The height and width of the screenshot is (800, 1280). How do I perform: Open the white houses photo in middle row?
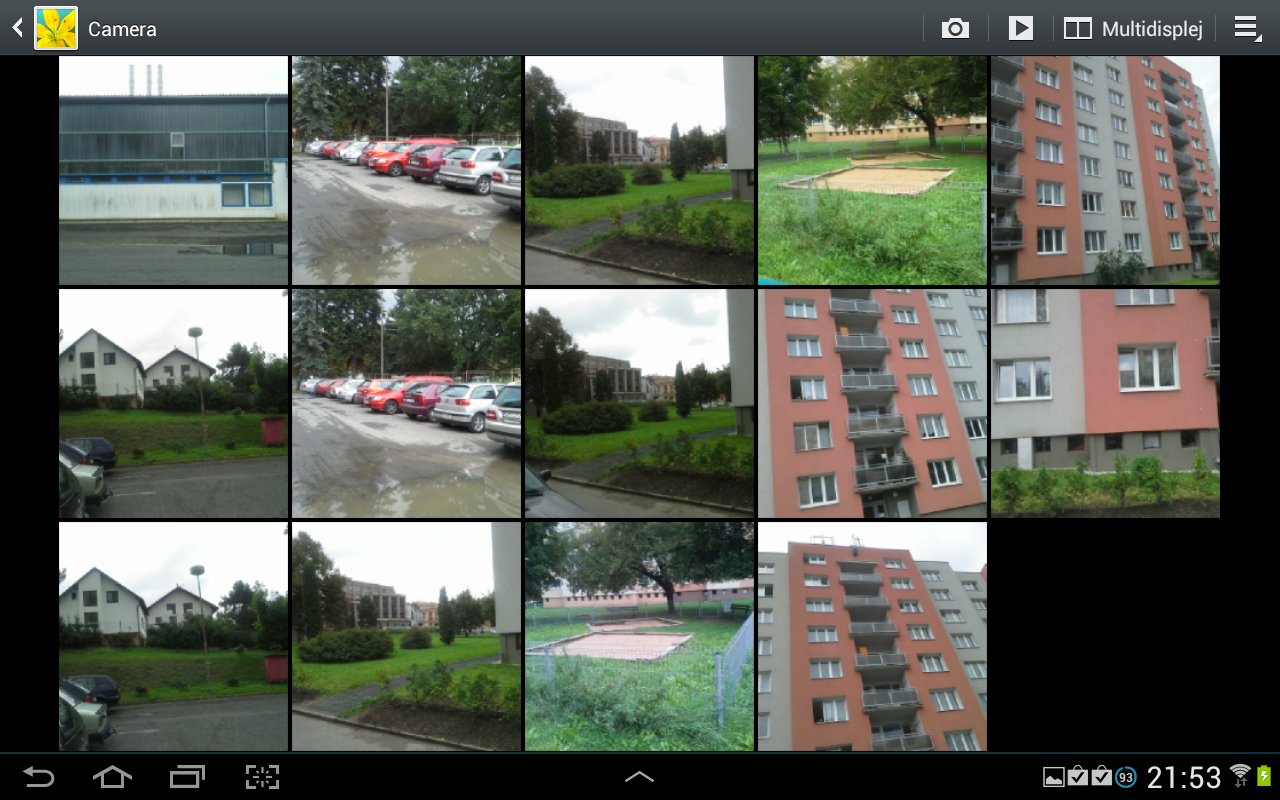click(x=173, y=403)
